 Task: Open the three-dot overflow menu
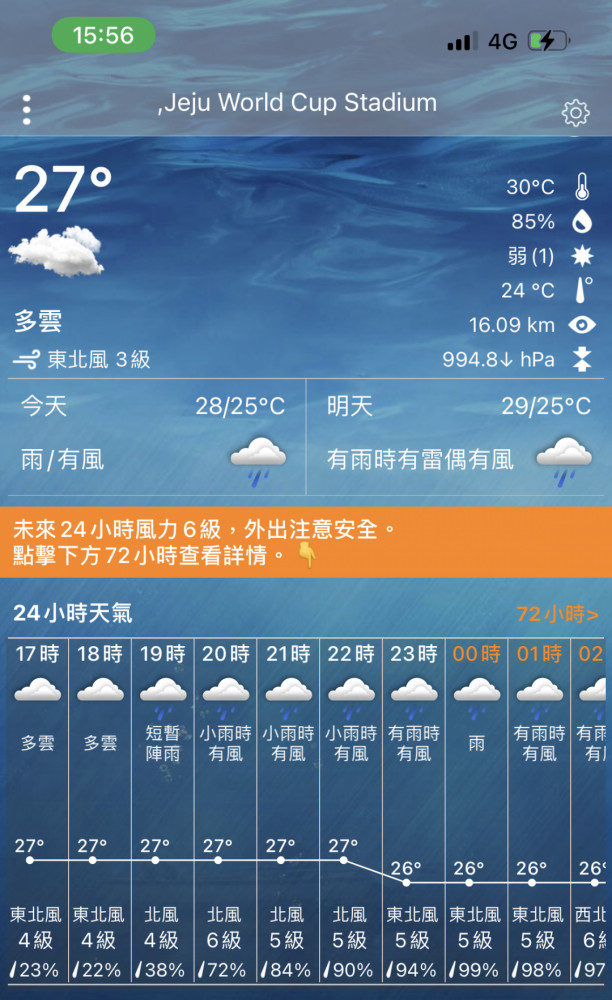point(26,110)
